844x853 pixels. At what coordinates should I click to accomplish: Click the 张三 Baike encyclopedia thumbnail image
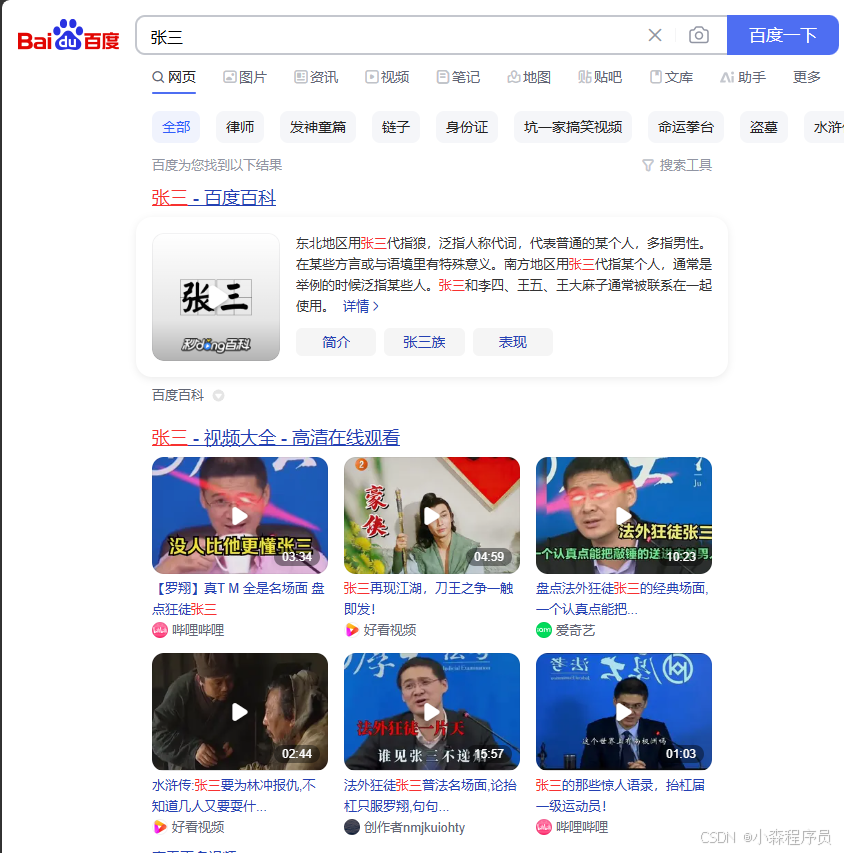tap(216, 297)
